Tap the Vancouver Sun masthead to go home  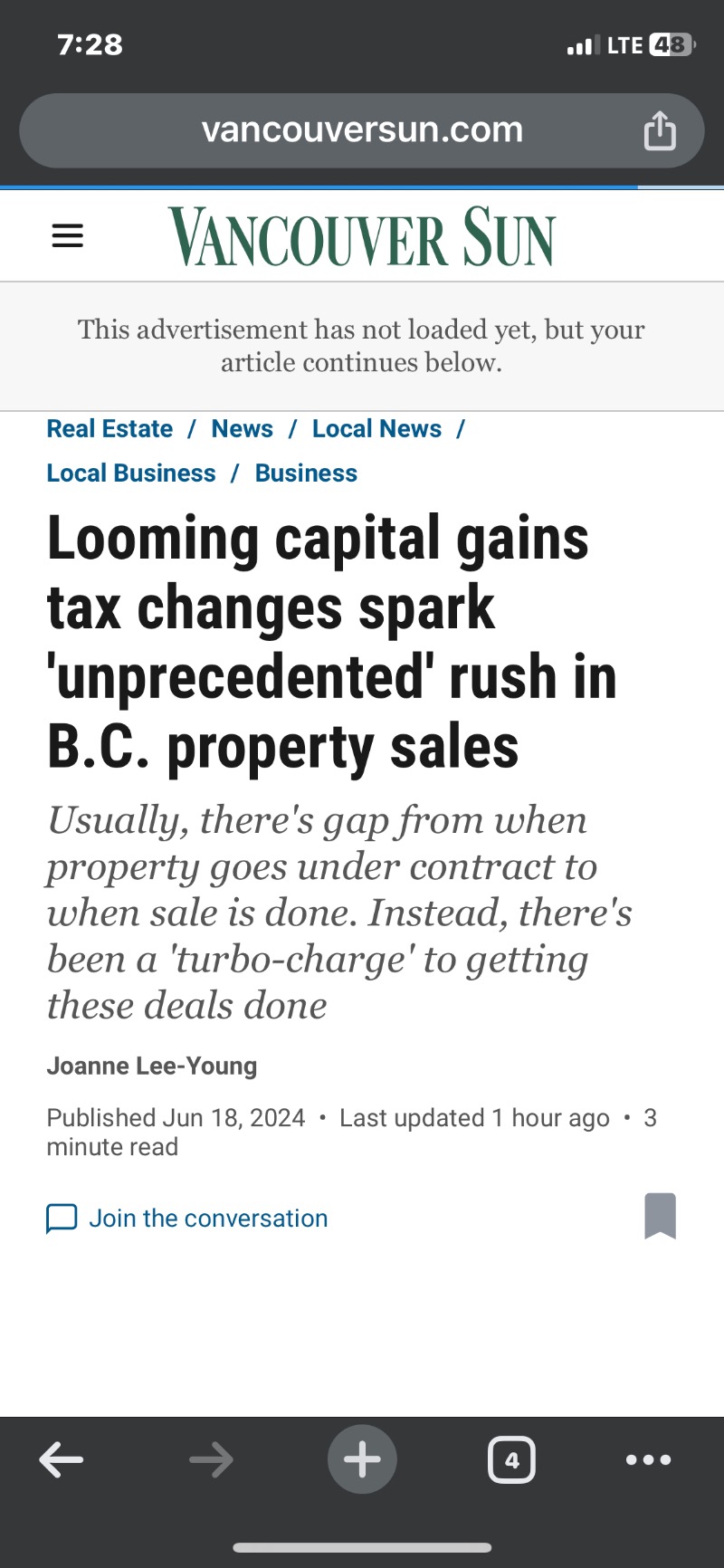362,237
